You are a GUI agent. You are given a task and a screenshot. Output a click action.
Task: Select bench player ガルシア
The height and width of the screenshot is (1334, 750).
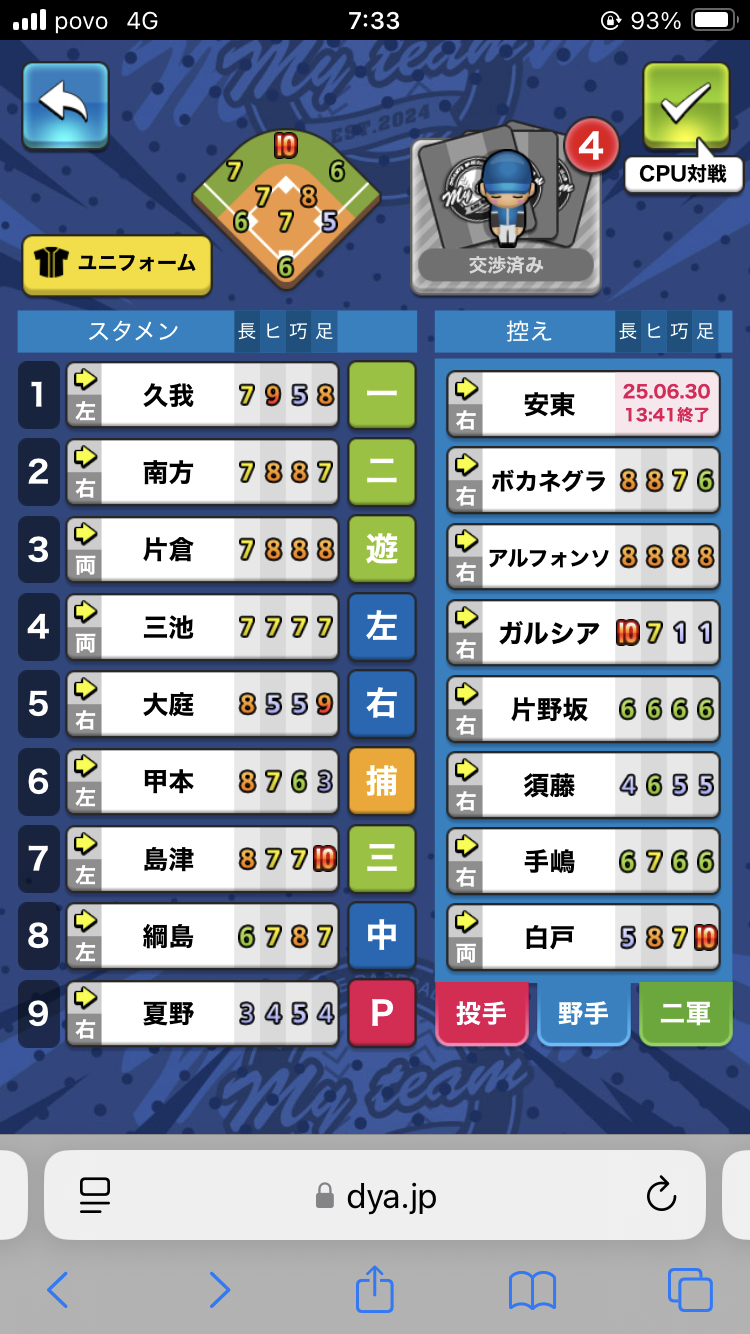click(584, 633)
